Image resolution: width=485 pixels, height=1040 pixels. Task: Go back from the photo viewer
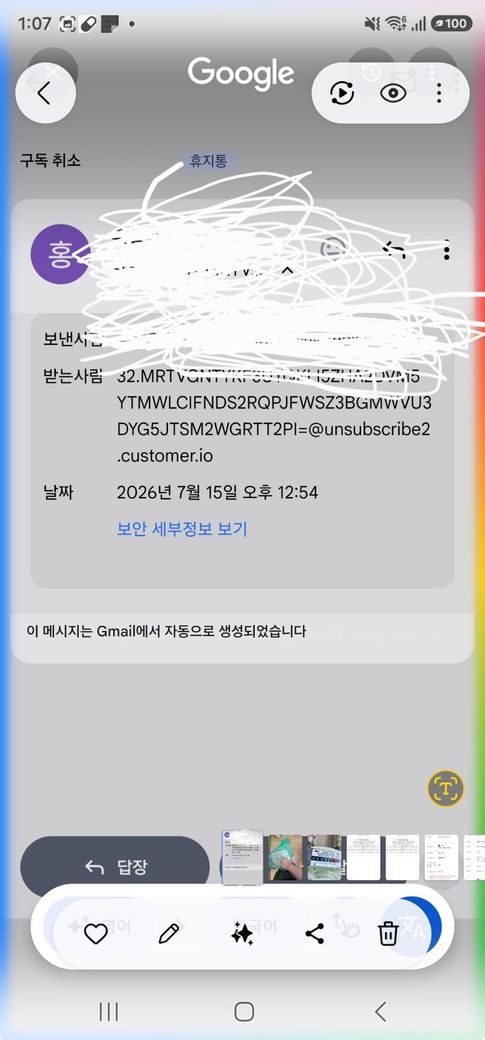tap(44, 93)
